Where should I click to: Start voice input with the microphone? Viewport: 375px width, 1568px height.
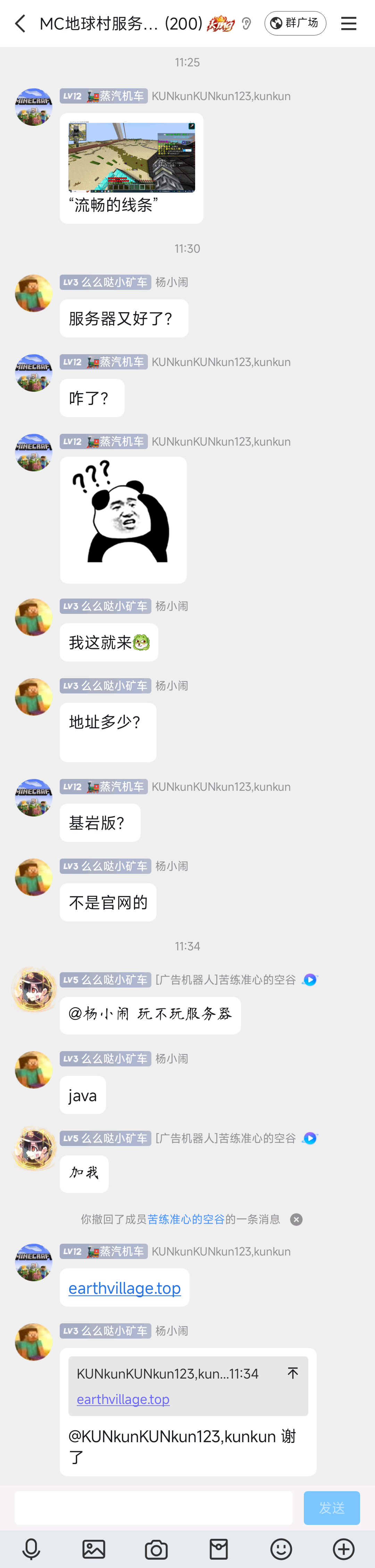click(31, 1549)
